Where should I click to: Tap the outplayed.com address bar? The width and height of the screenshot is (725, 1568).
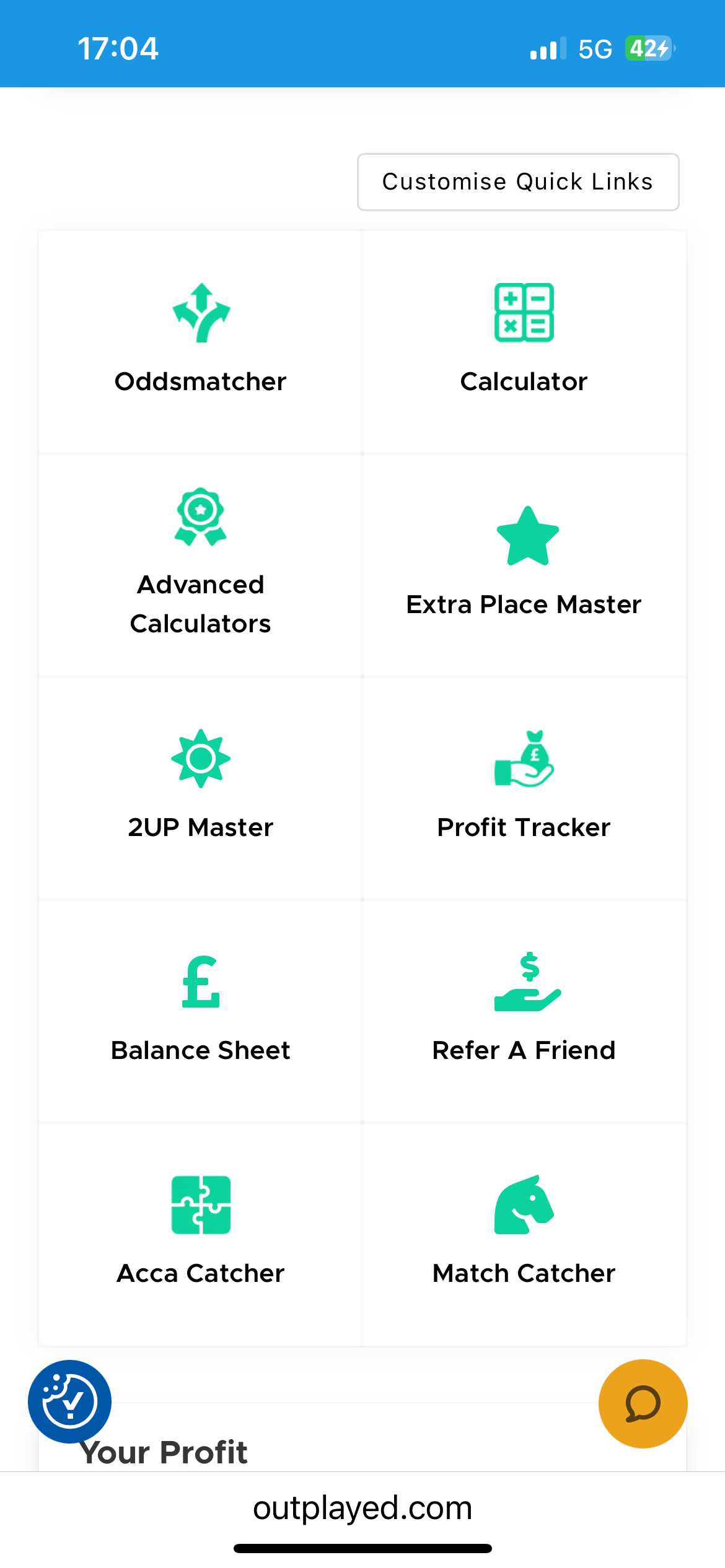point(362,1507)
